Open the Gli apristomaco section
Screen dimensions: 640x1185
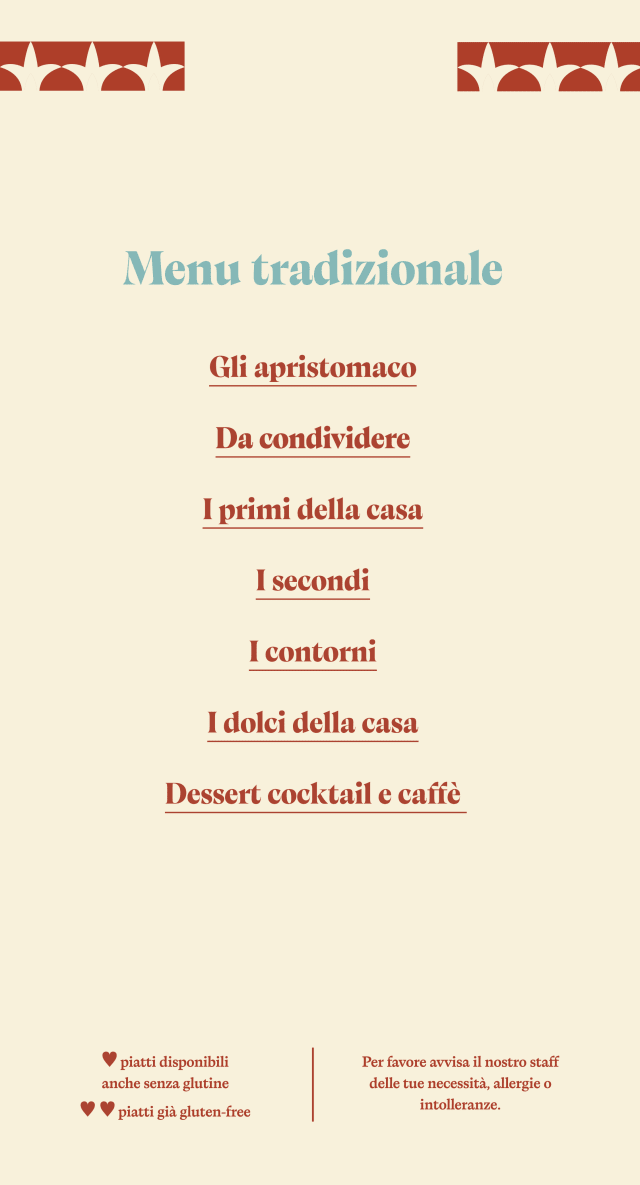click(312, 368)
